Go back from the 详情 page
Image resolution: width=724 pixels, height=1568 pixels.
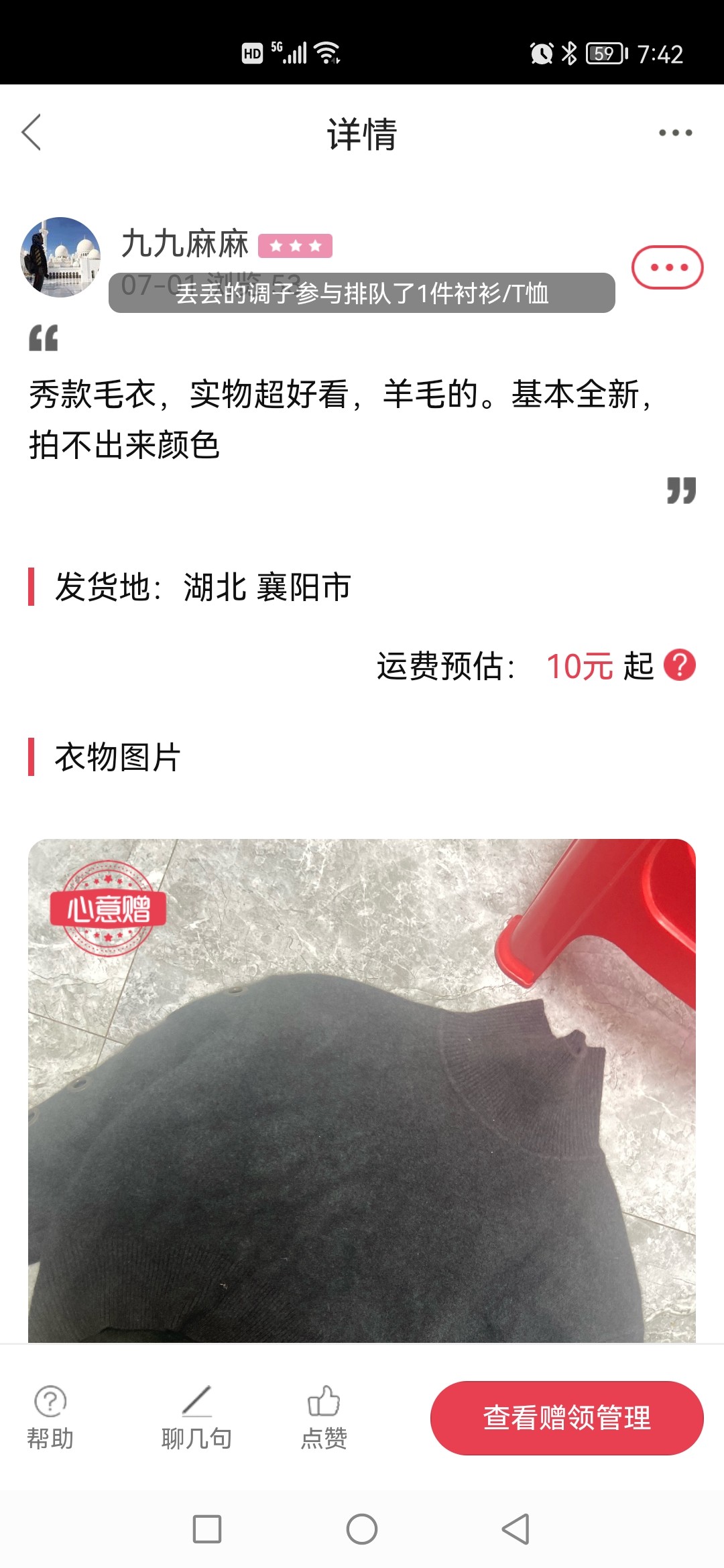point(32,132)
